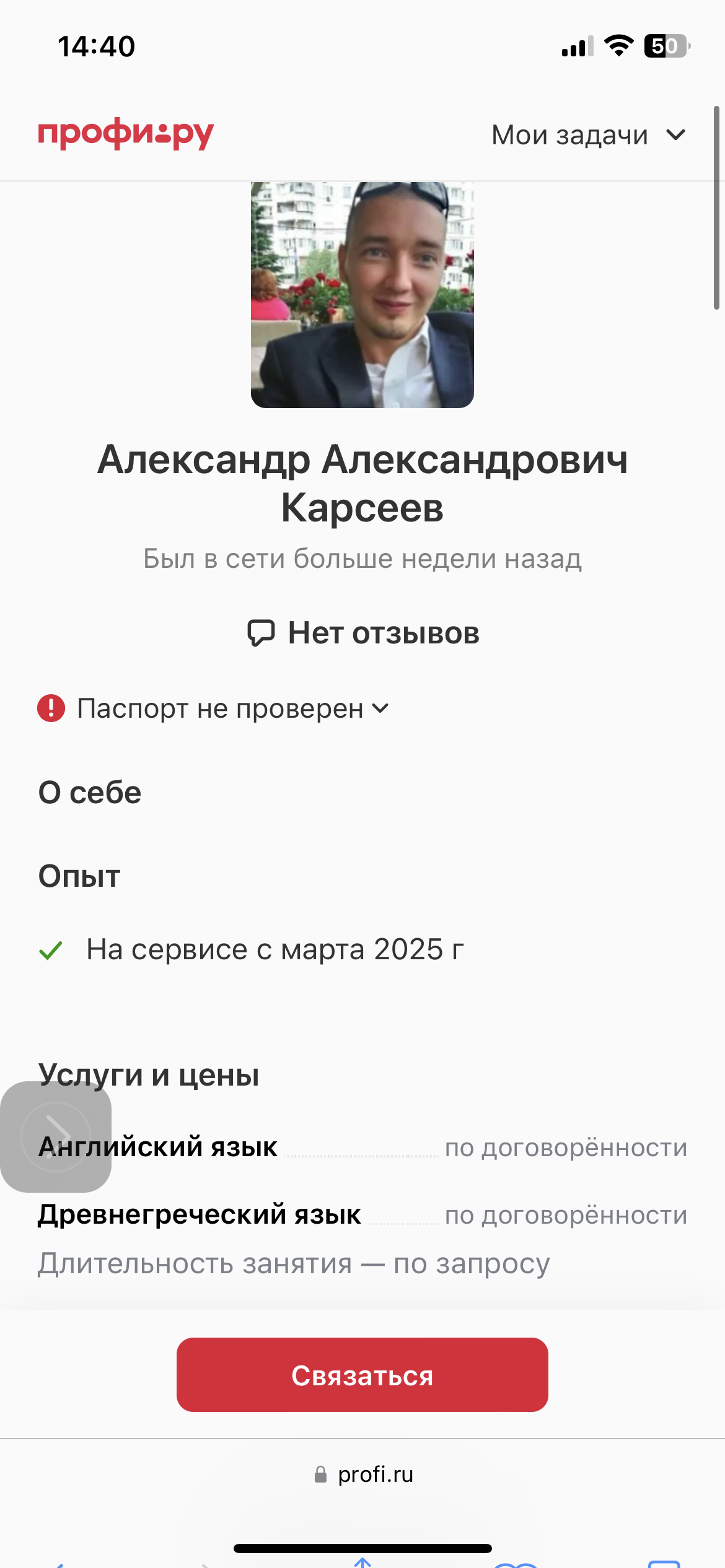Expand the Паспорт не проверен details

(213, 708)
